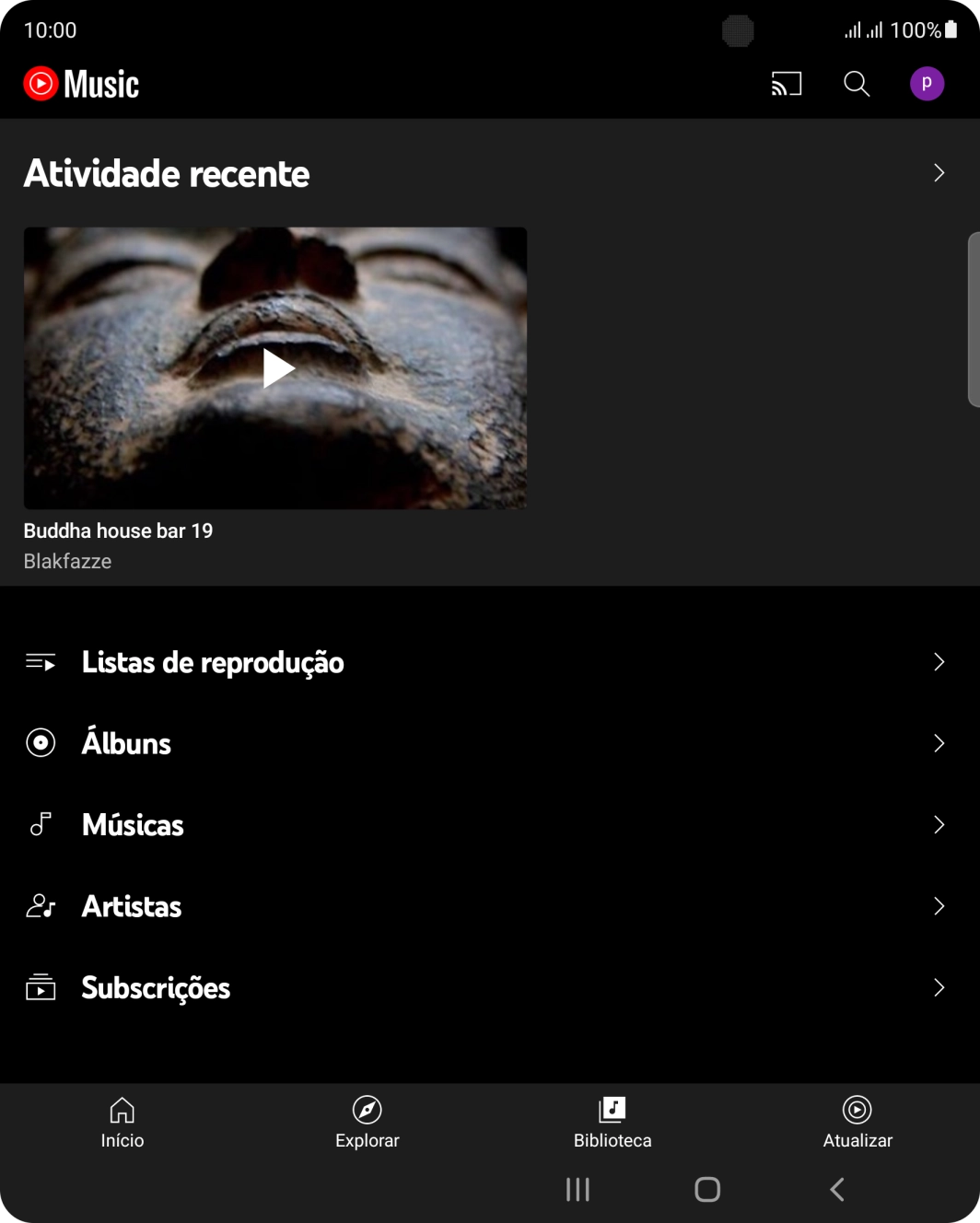Open Listas de reprodução via its chevron
The height and width of the screenshot is (1223, 980).
pyautogui.click(x=939, y=661)
